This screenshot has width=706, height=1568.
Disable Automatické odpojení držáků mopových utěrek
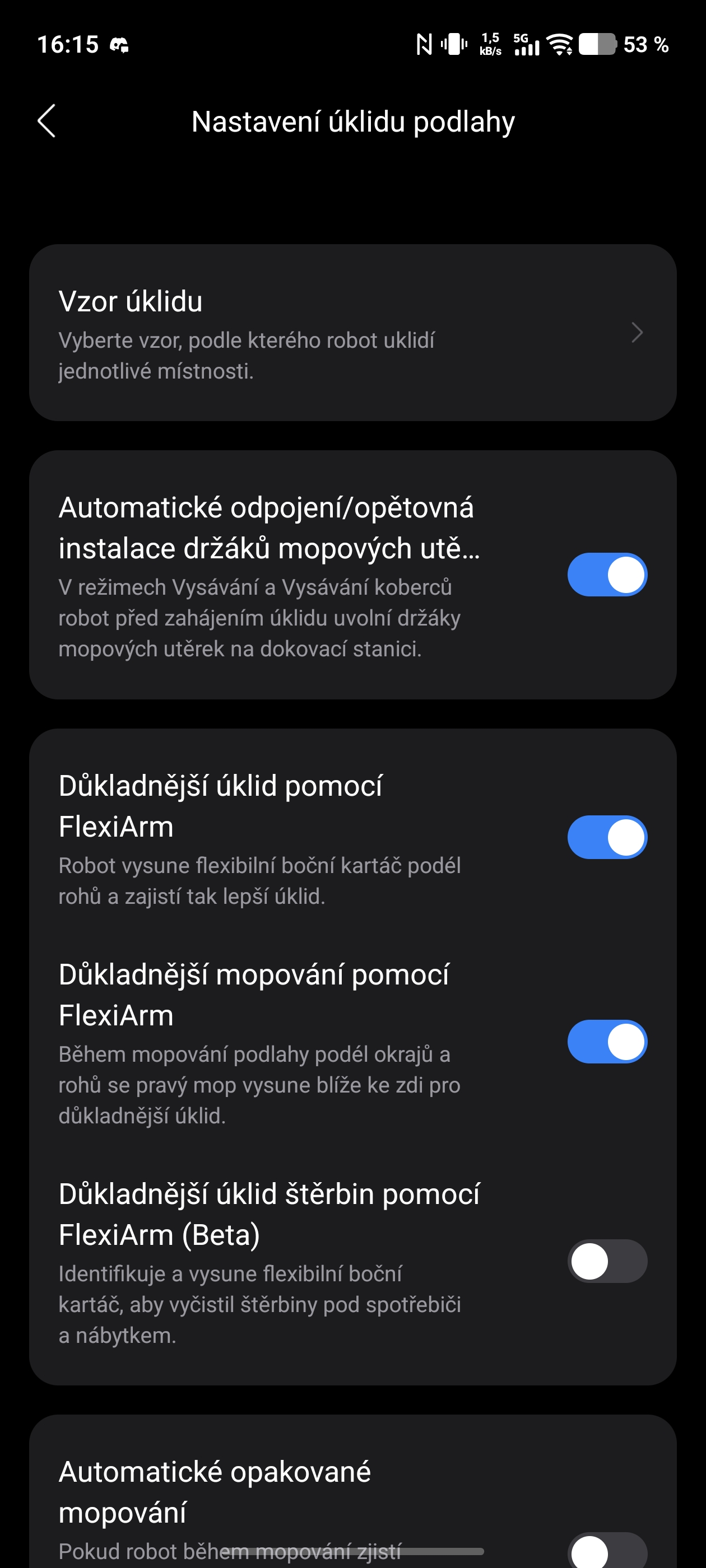(607, 575)
